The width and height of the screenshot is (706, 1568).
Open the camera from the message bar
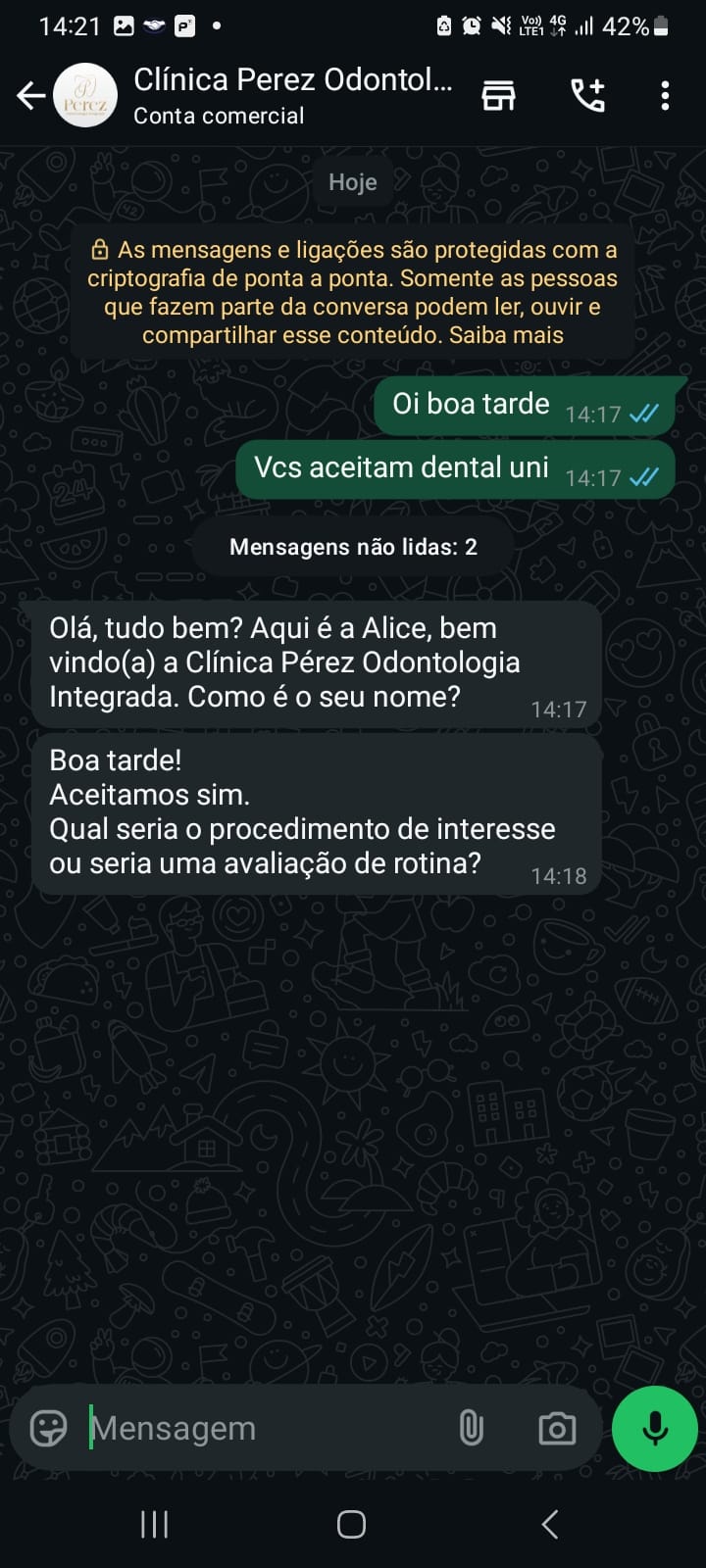point(557,1428)
